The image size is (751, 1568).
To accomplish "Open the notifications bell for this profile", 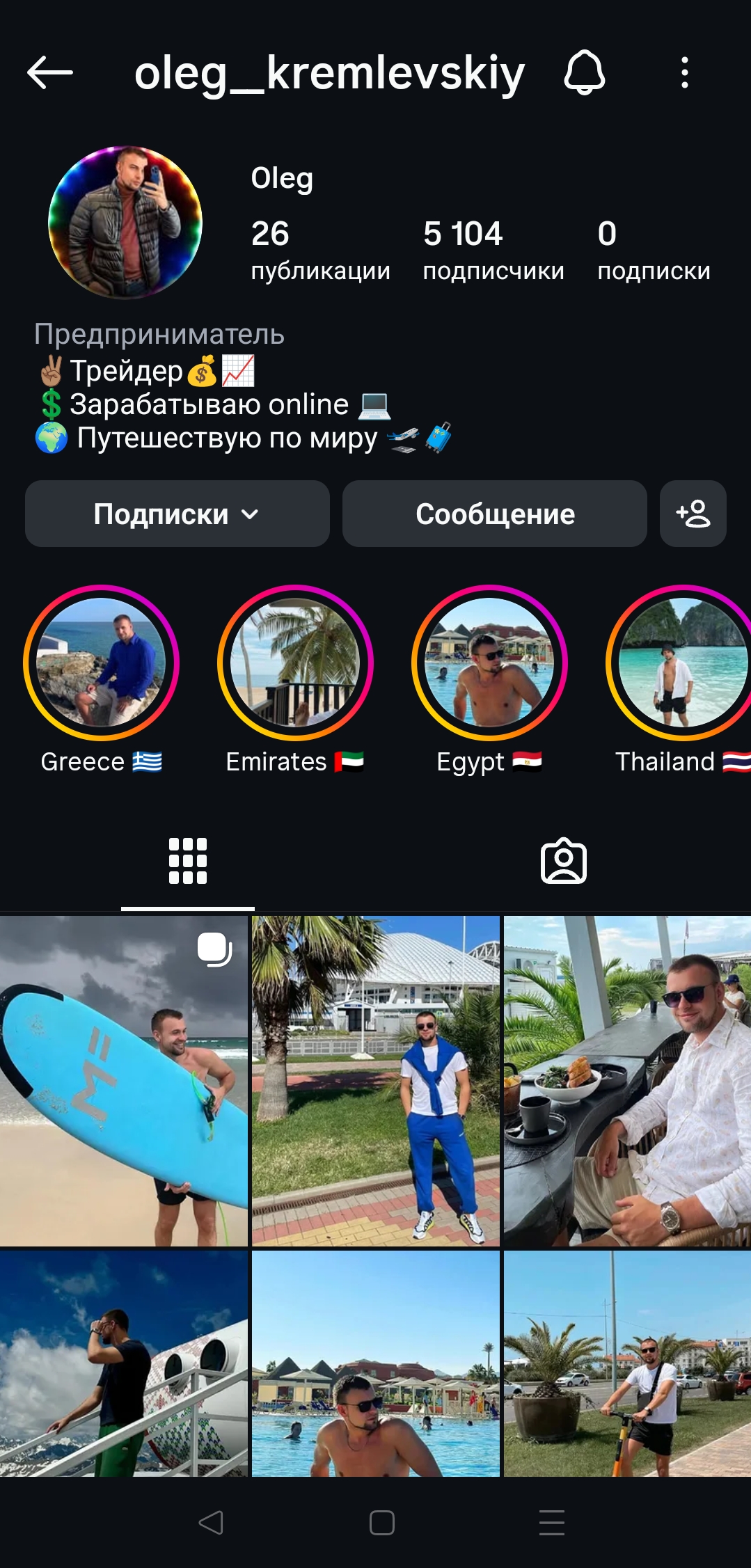I will pos(584,72).
